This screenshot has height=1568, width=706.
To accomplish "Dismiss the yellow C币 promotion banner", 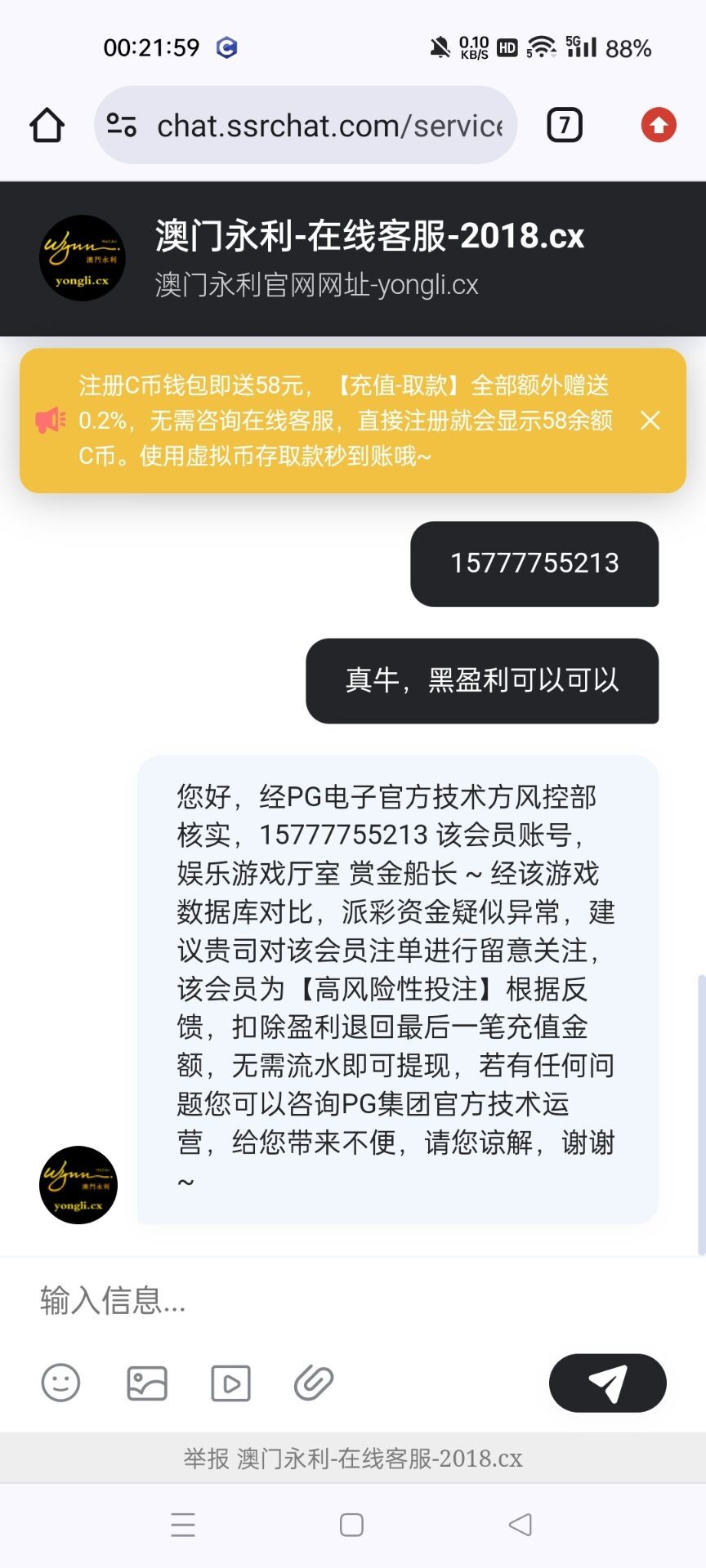I will [650, 421].
